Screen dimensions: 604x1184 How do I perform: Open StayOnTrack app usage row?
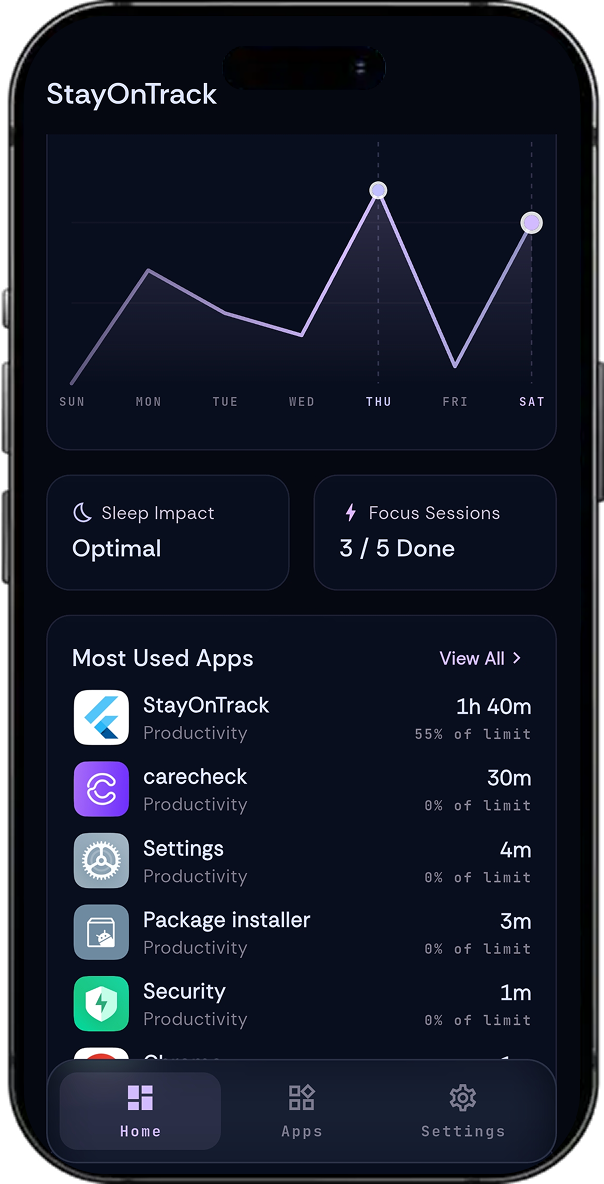tap(302, 717)
